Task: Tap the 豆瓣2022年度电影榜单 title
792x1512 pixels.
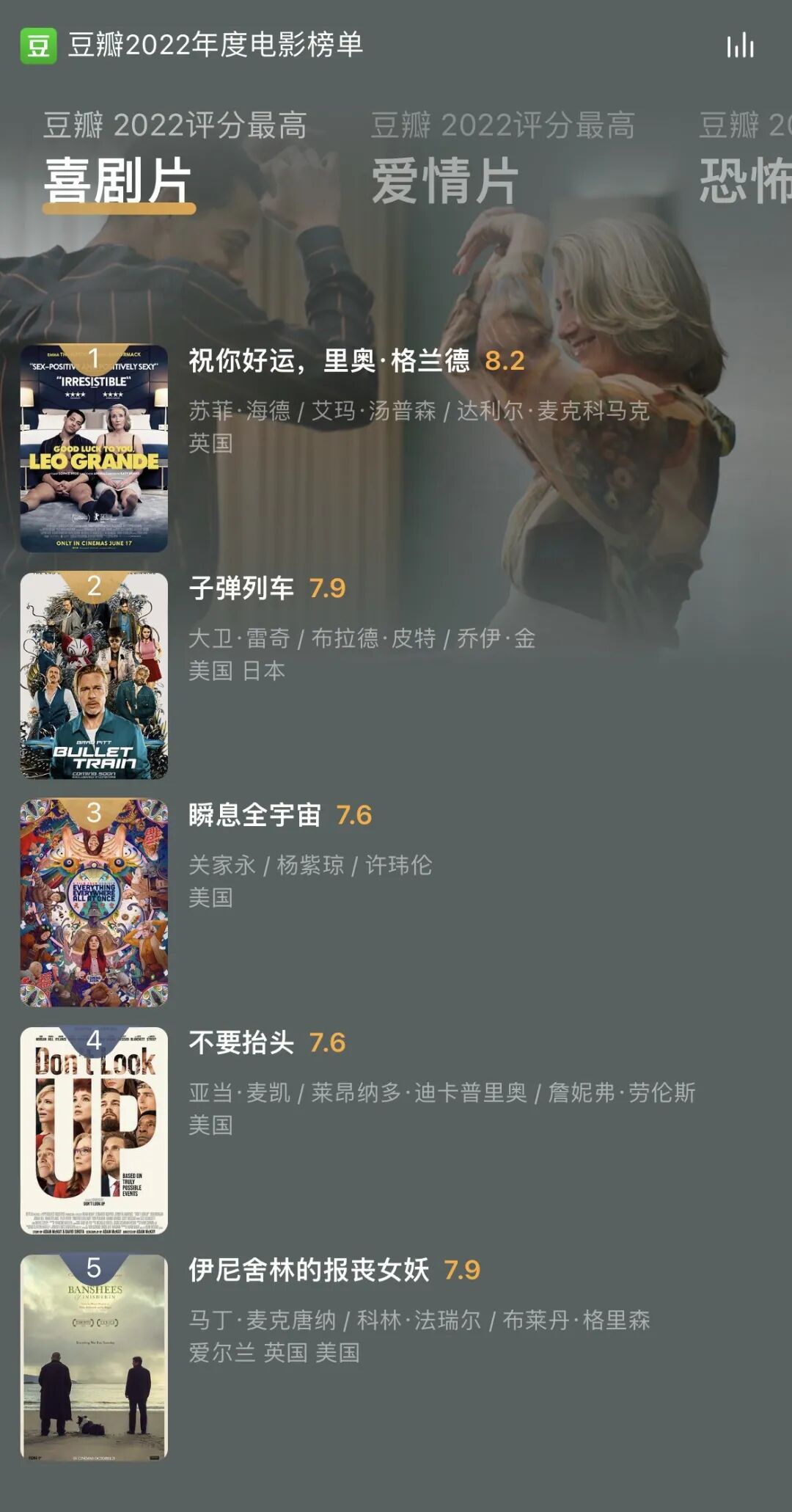Action: (216, 45)
